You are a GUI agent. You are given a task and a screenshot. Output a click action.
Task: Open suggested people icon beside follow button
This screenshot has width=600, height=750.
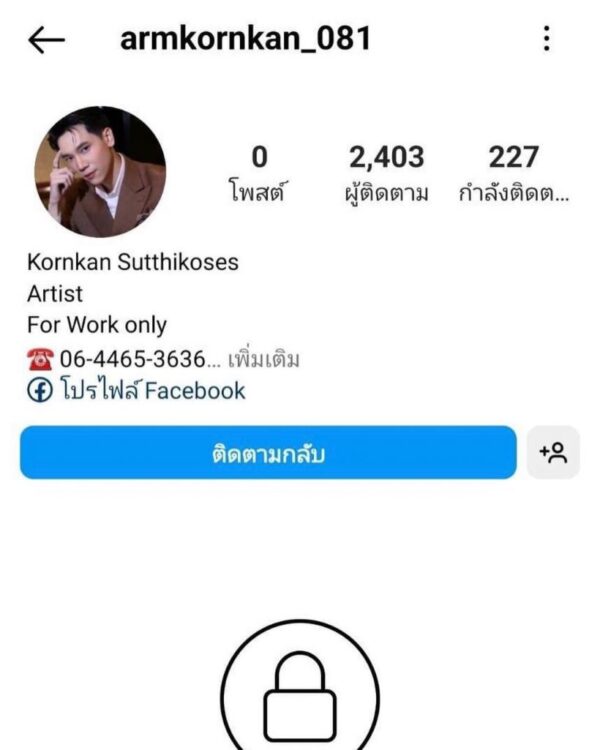tap(553, 453)
